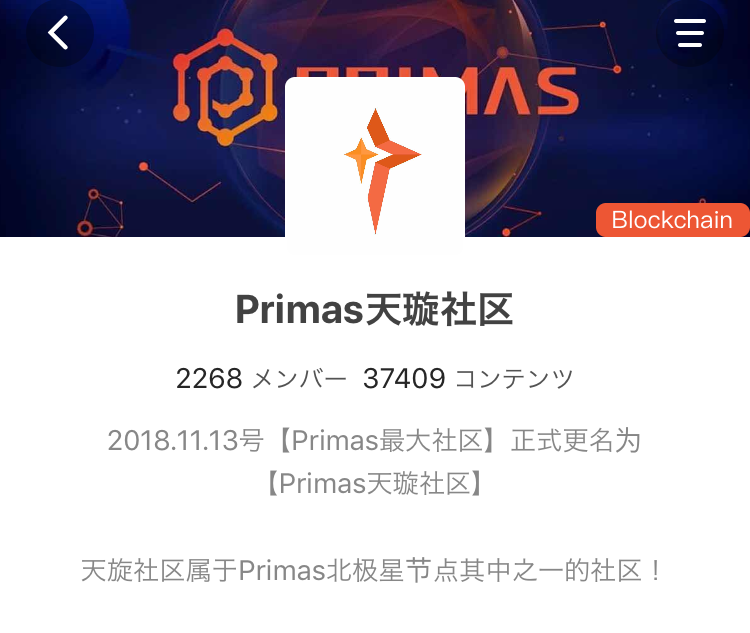Viewport: 750px width, 633px height.
Task: Go back using the top-left arrow
Action: coord(59,33)
